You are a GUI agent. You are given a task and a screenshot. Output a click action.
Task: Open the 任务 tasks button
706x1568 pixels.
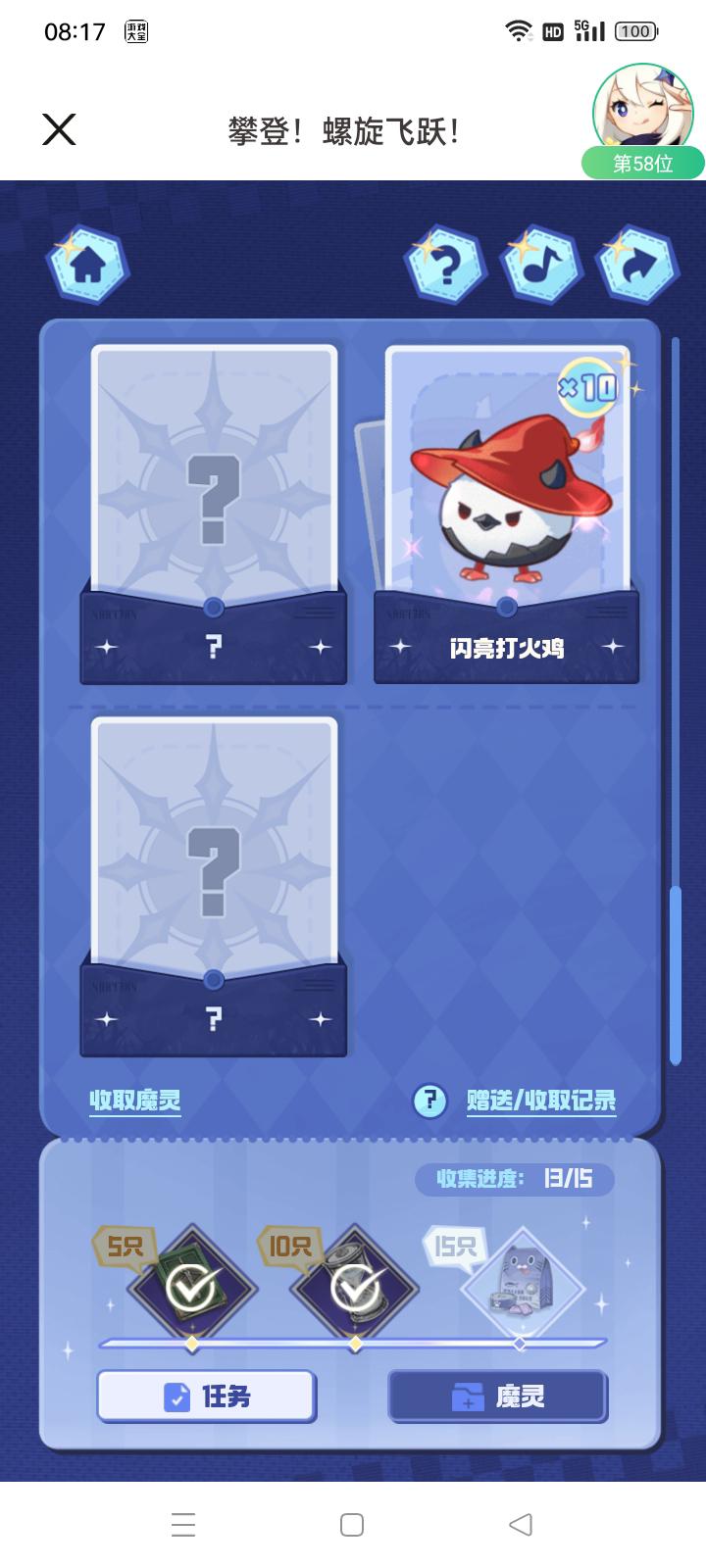[x=206, y=1396]
